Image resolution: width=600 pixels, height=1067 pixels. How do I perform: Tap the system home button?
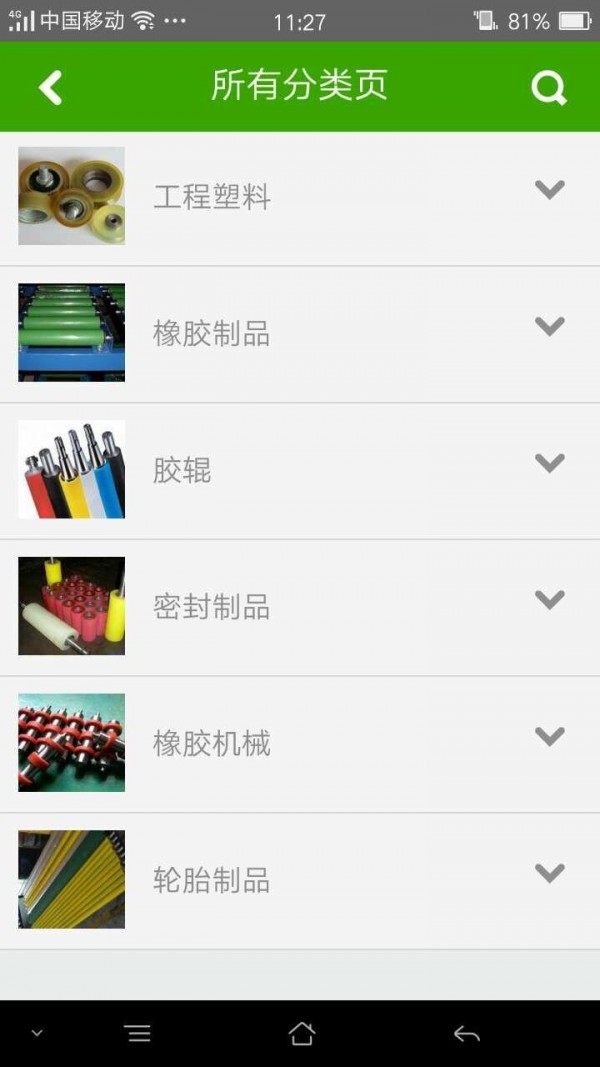pyautogui.click(x=301, y=1033)
